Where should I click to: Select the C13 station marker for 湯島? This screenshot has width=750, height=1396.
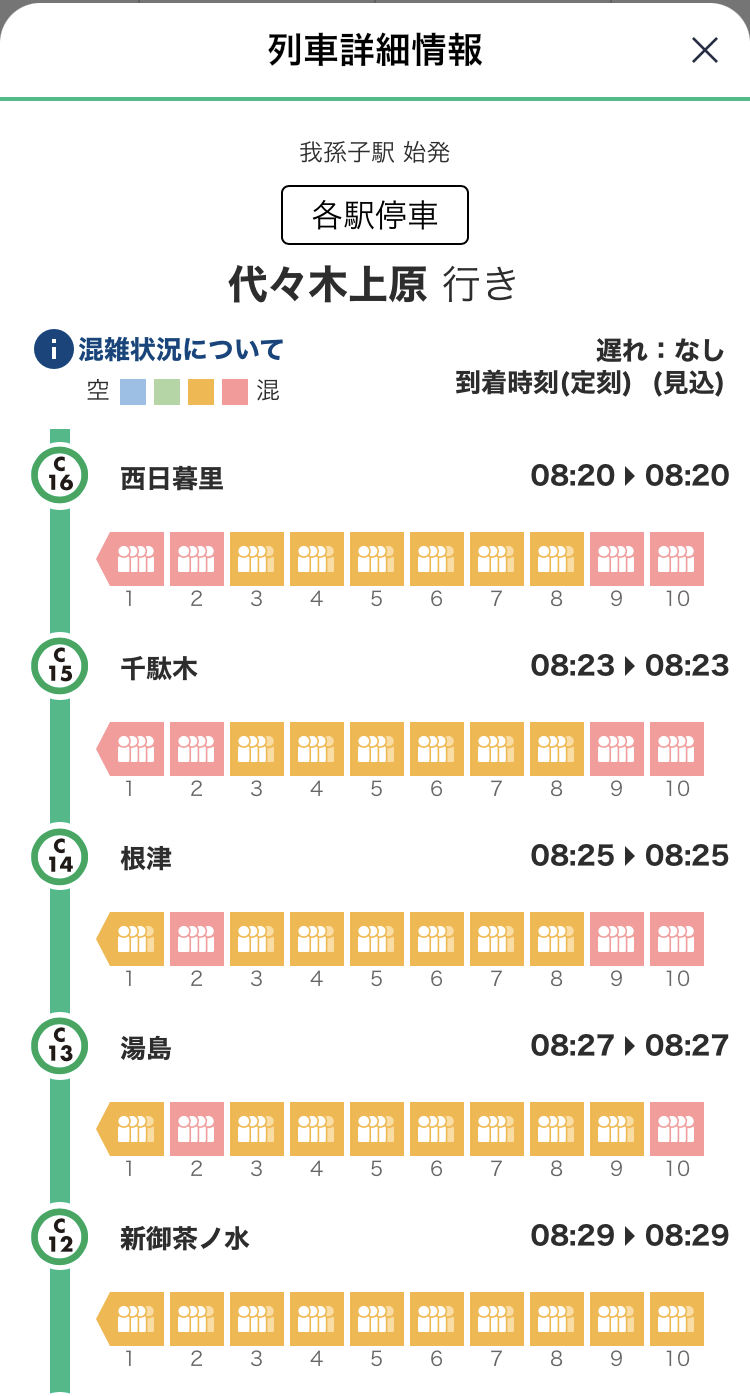58,1044
